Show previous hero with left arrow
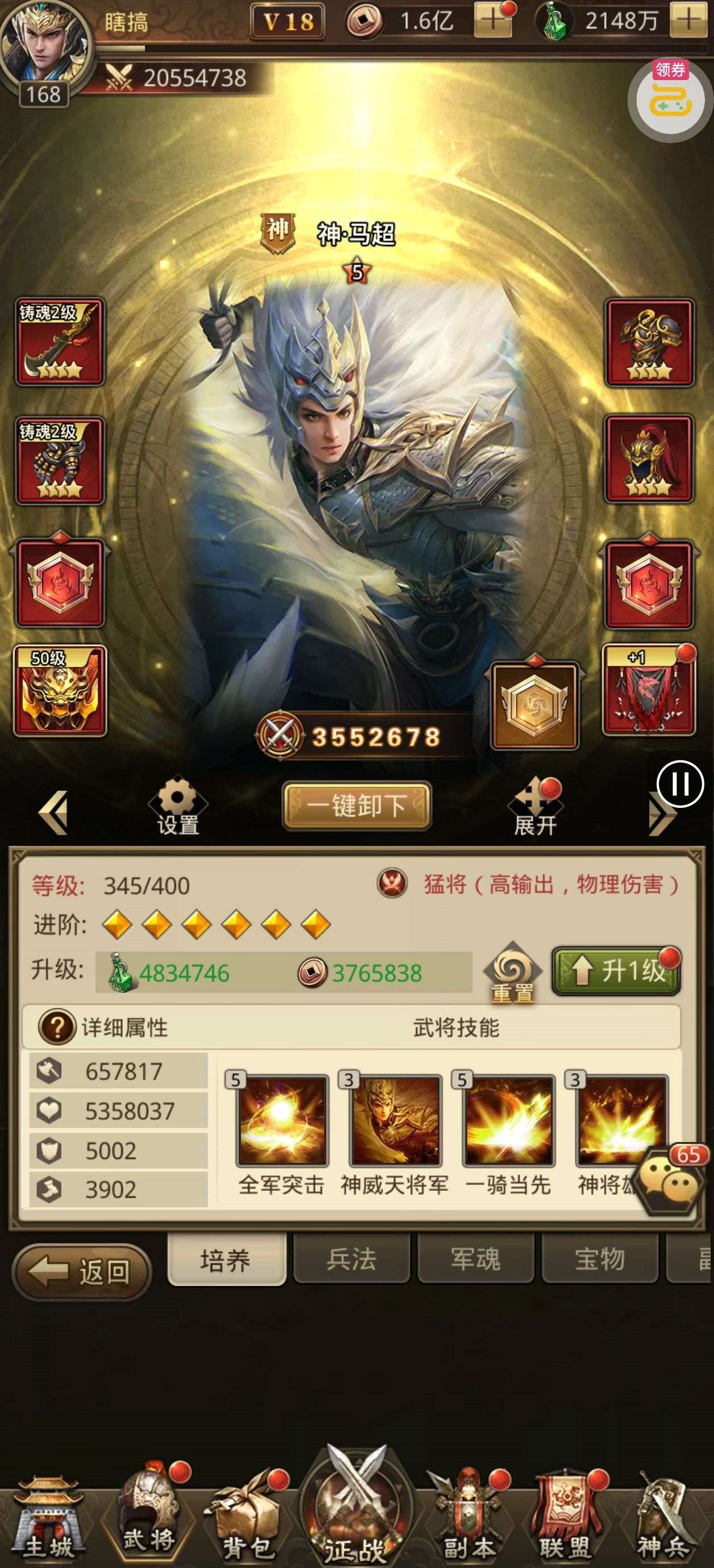The height and width of the screenshot is (1568, 714). tap(53, 811)
